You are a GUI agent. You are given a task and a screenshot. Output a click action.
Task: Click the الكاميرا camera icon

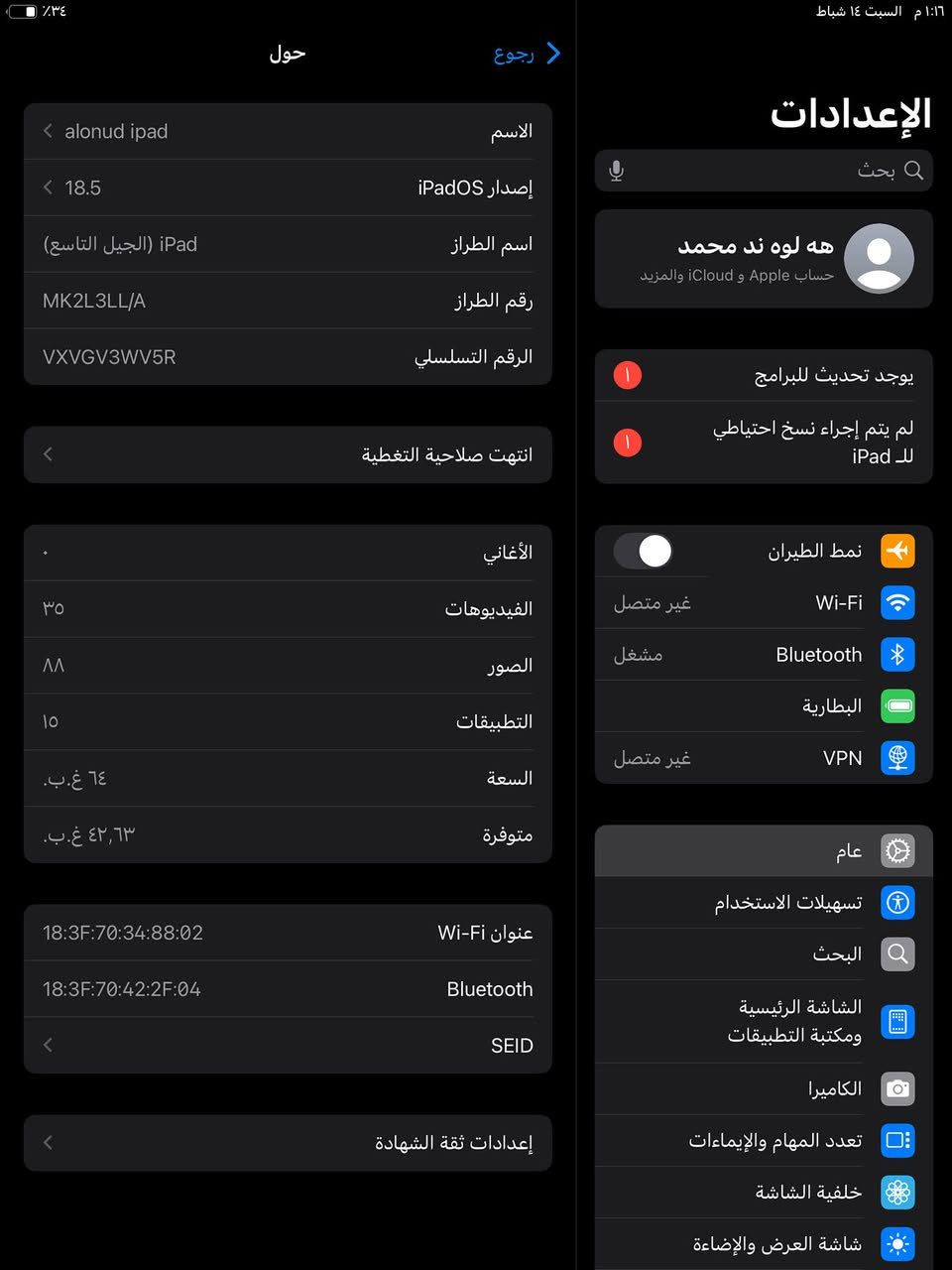coord(897,1088)
